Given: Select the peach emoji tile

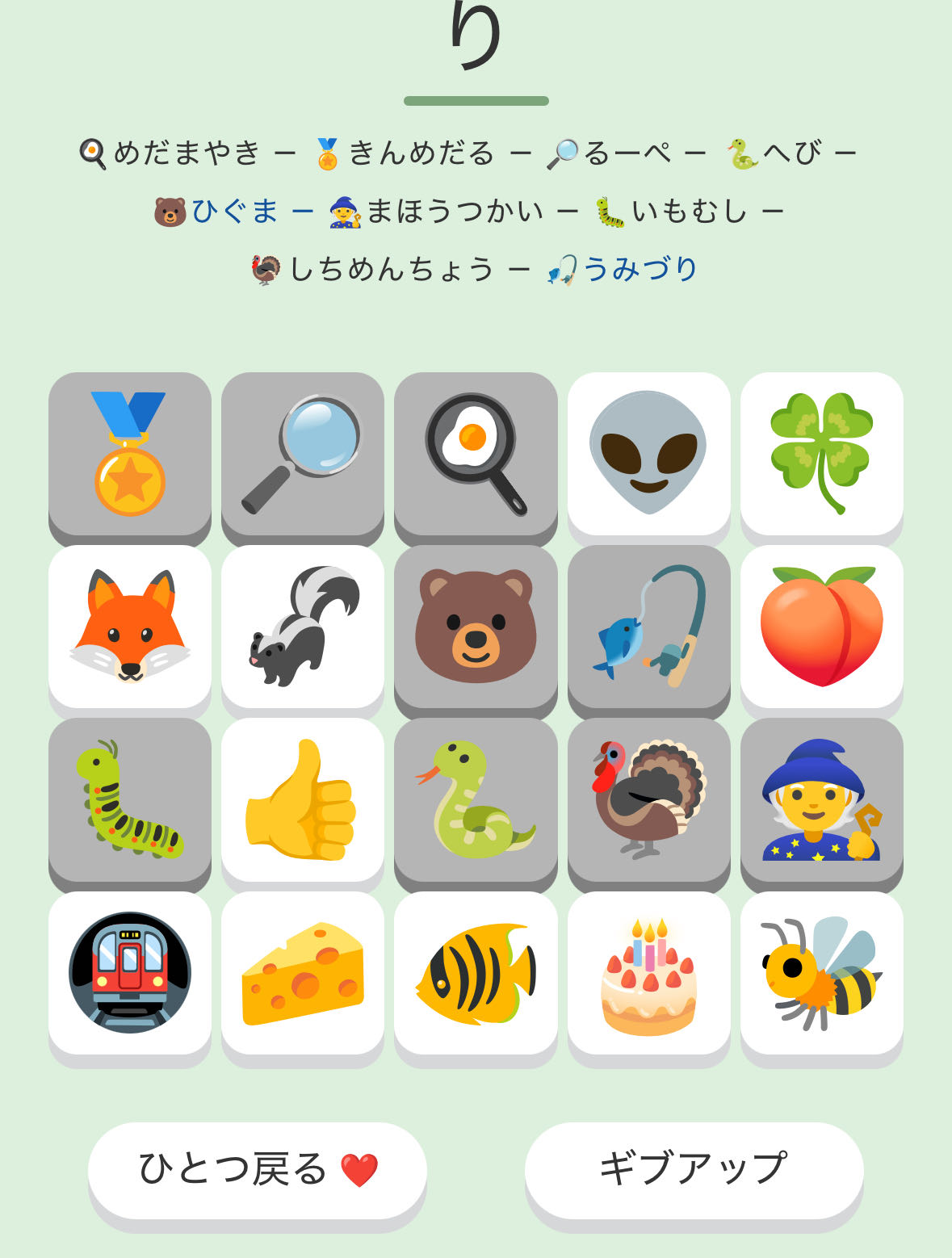Looking at the screenshot, I should coord(821,627).
